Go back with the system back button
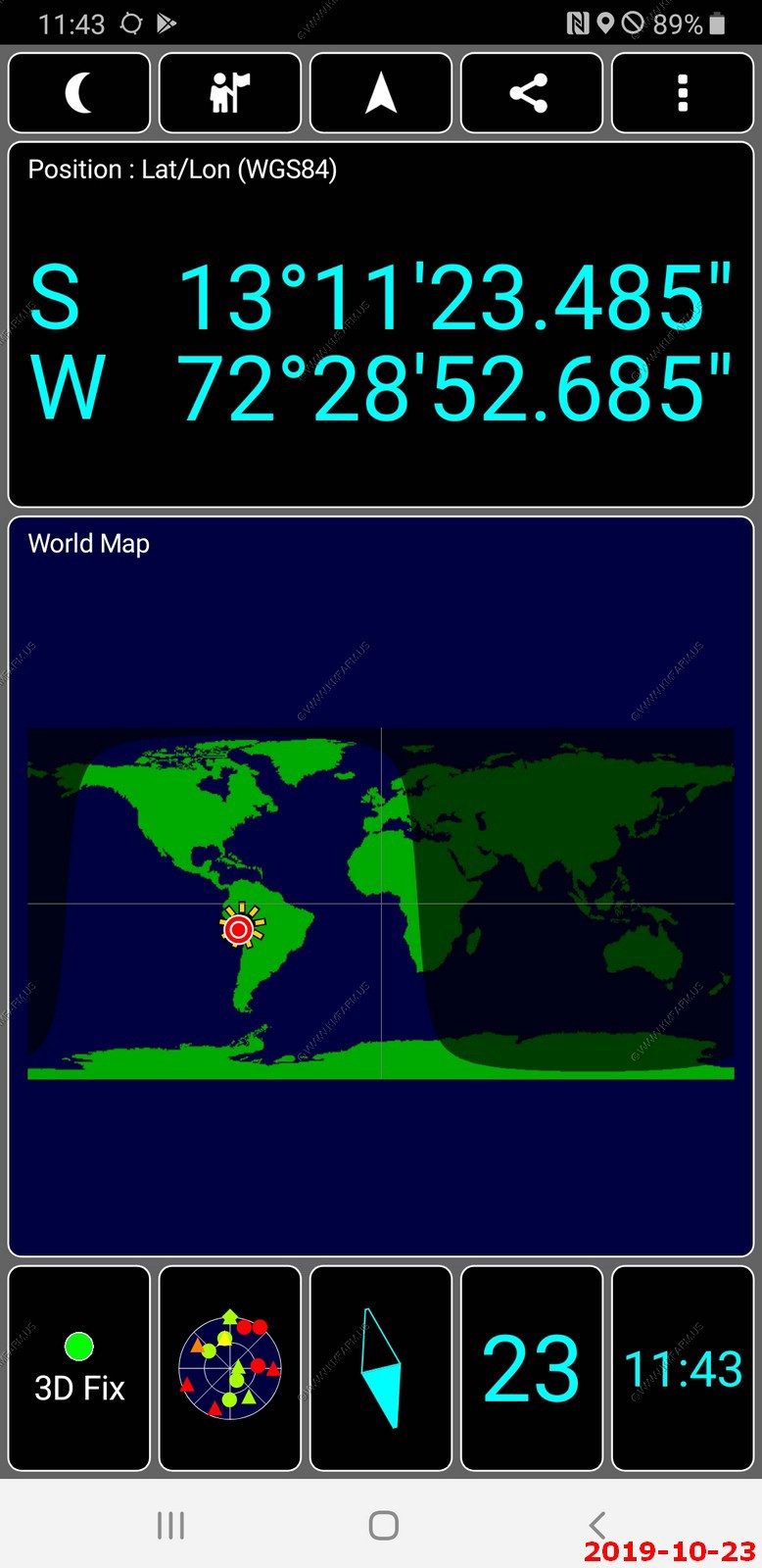 [x=597, y=1525]
